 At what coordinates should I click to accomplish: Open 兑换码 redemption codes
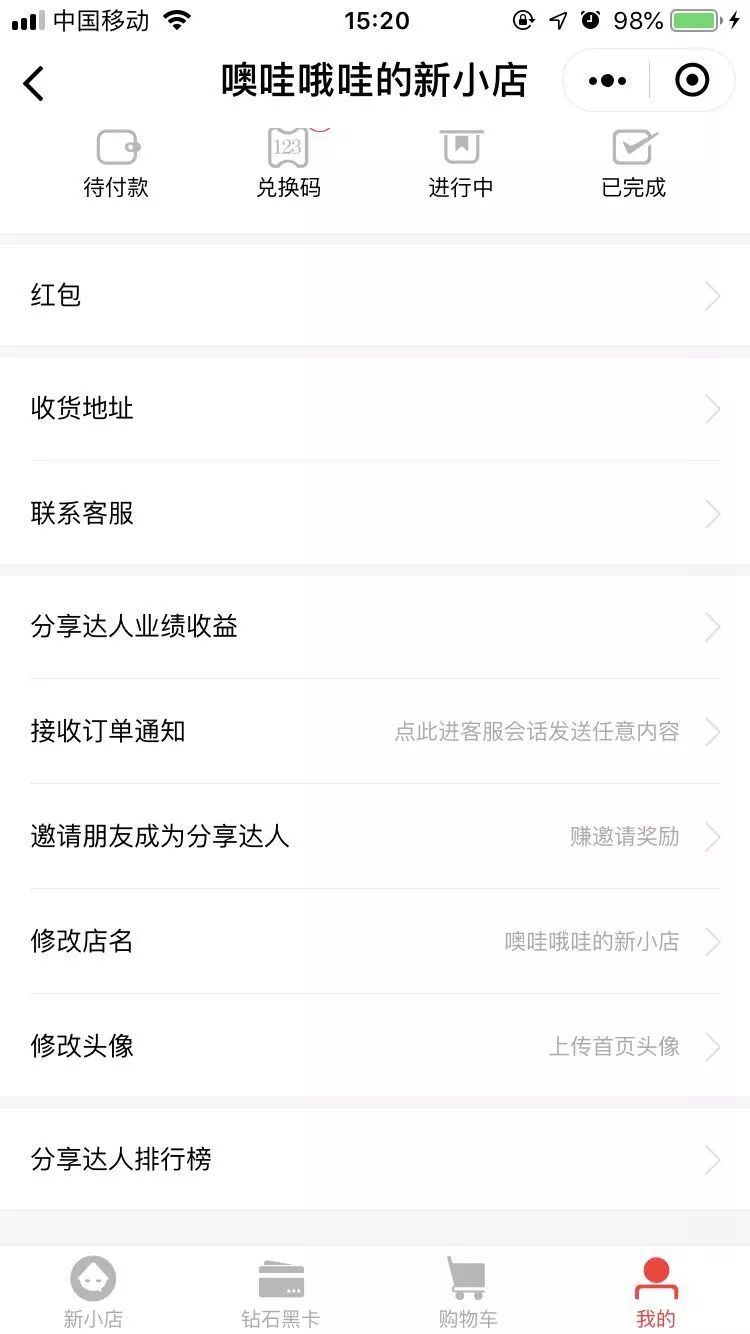(x=289, y=164)
